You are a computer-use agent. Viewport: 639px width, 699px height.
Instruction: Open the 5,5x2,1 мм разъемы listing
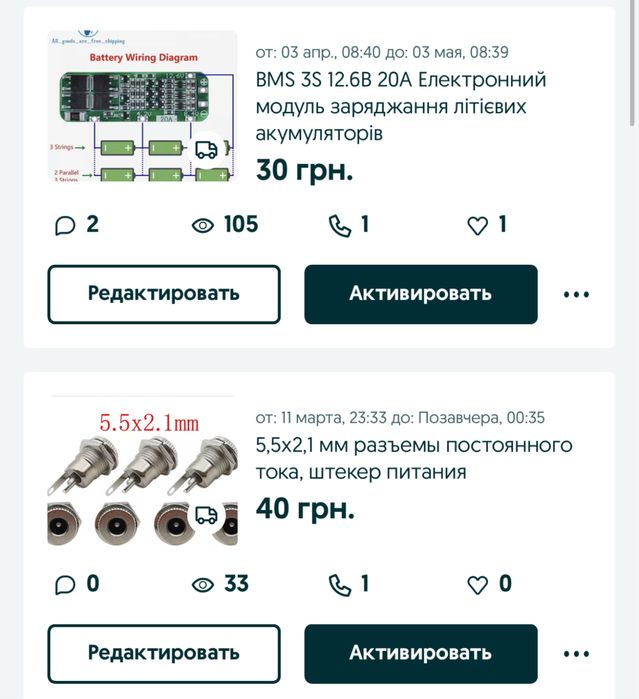pos(413,458)
